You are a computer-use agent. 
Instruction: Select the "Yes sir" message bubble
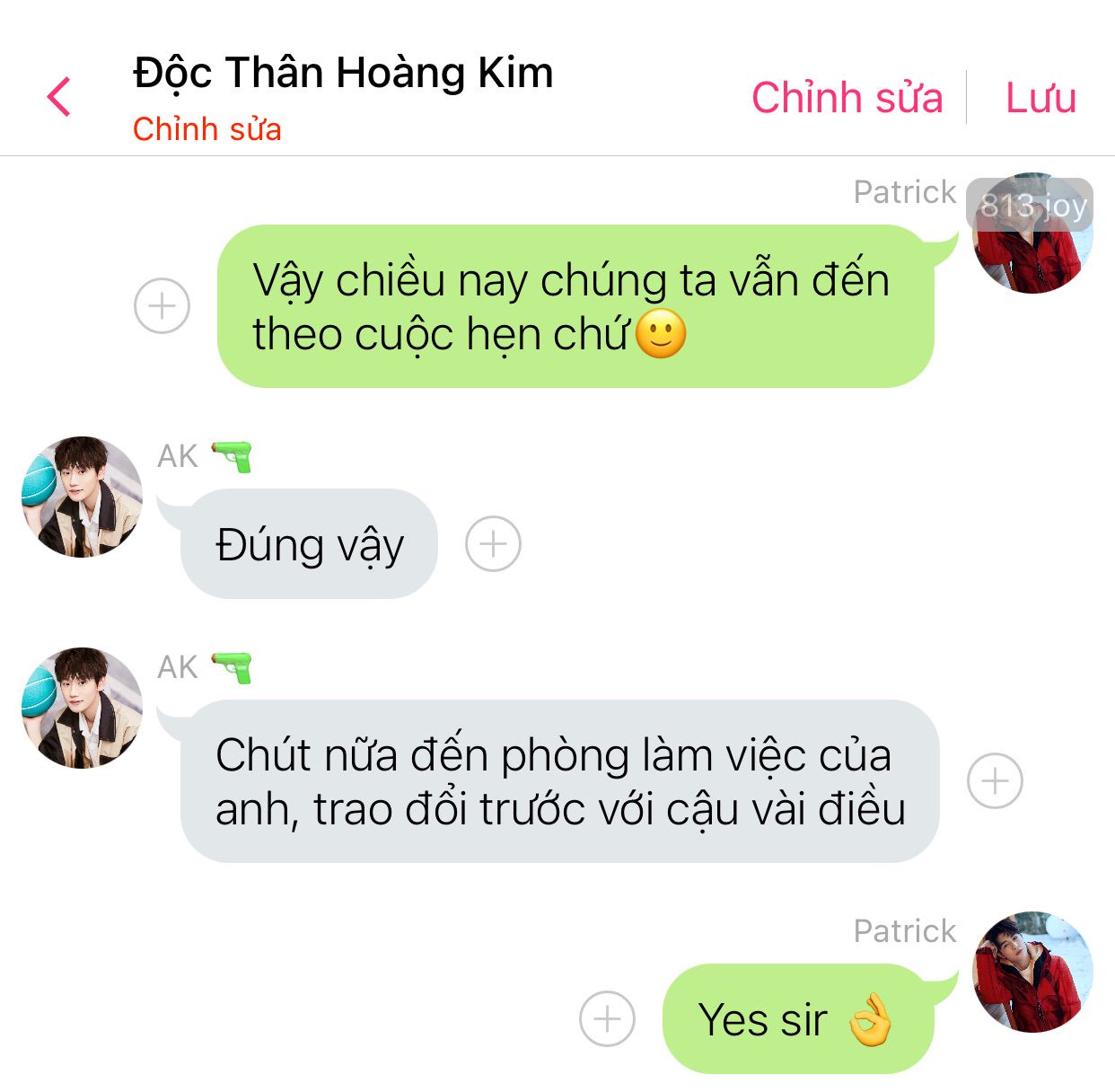(x=797, y=1018)
